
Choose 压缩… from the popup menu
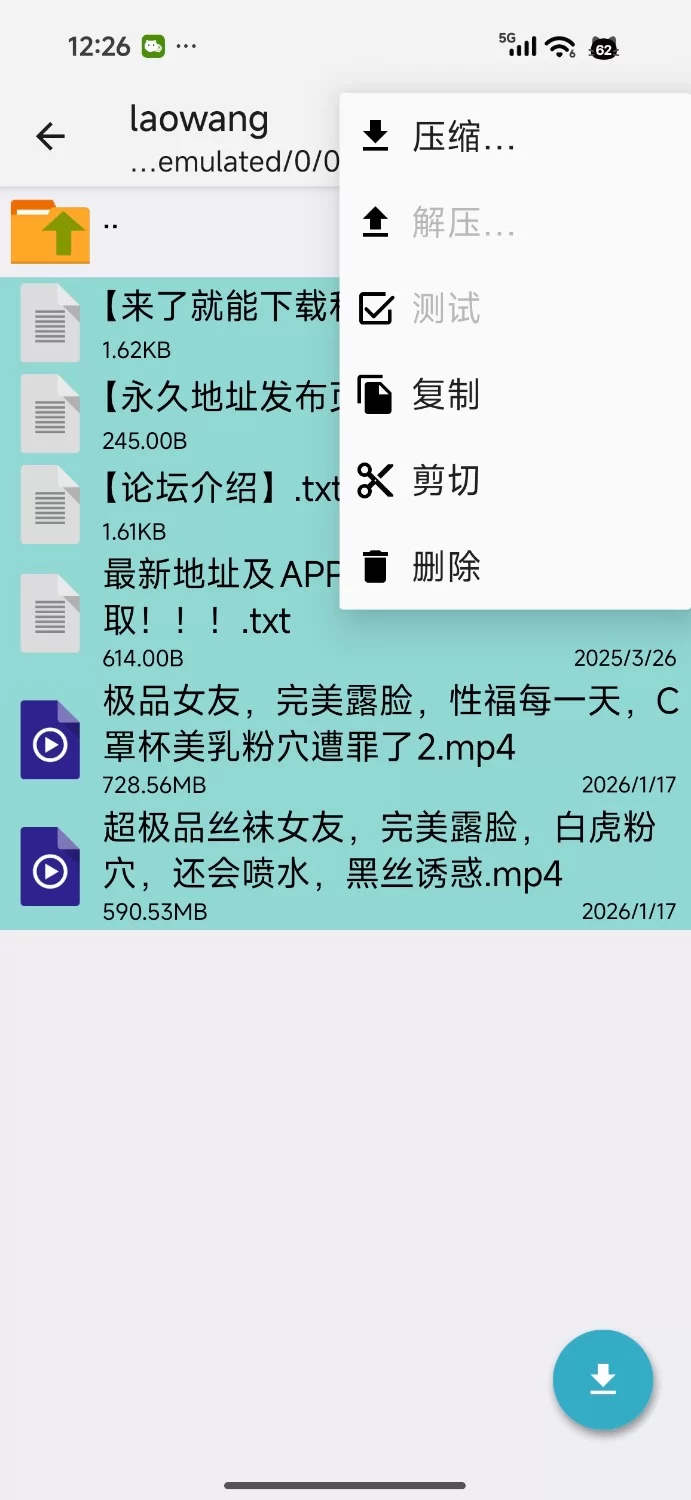click(463, 137)
